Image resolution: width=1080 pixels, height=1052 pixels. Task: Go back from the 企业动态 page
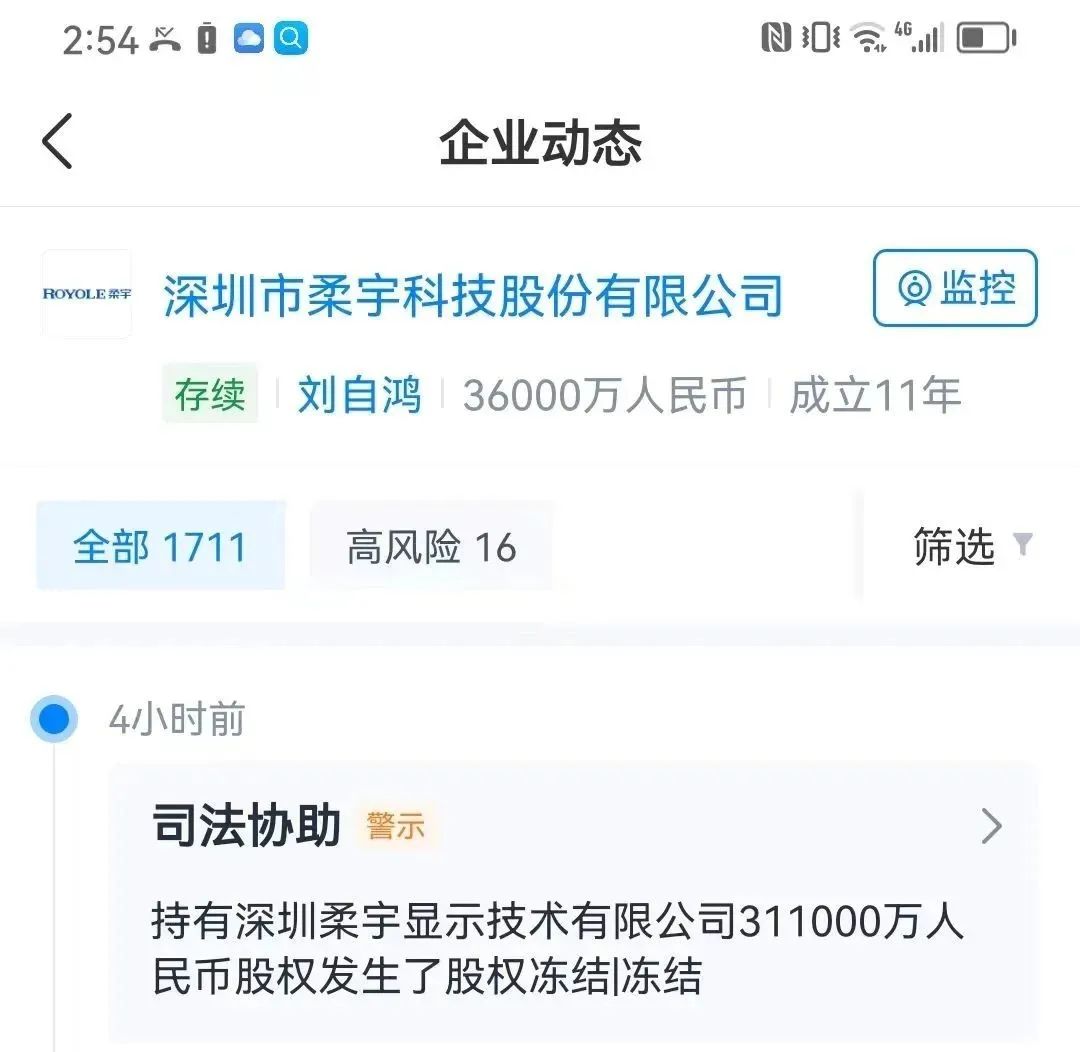coord(58,141)
